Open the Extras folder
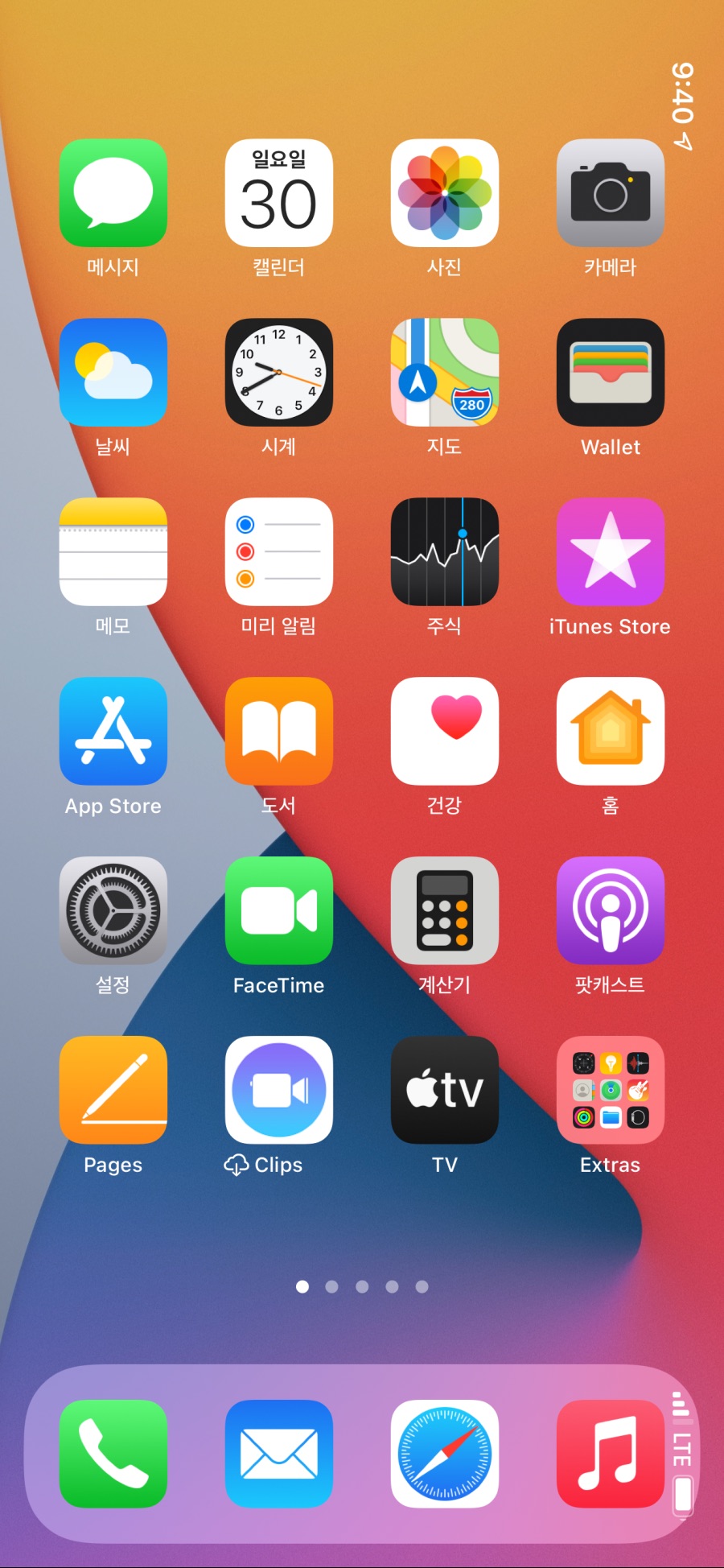This screenshot has height=1568, width=724. (x=610, y=1090)
